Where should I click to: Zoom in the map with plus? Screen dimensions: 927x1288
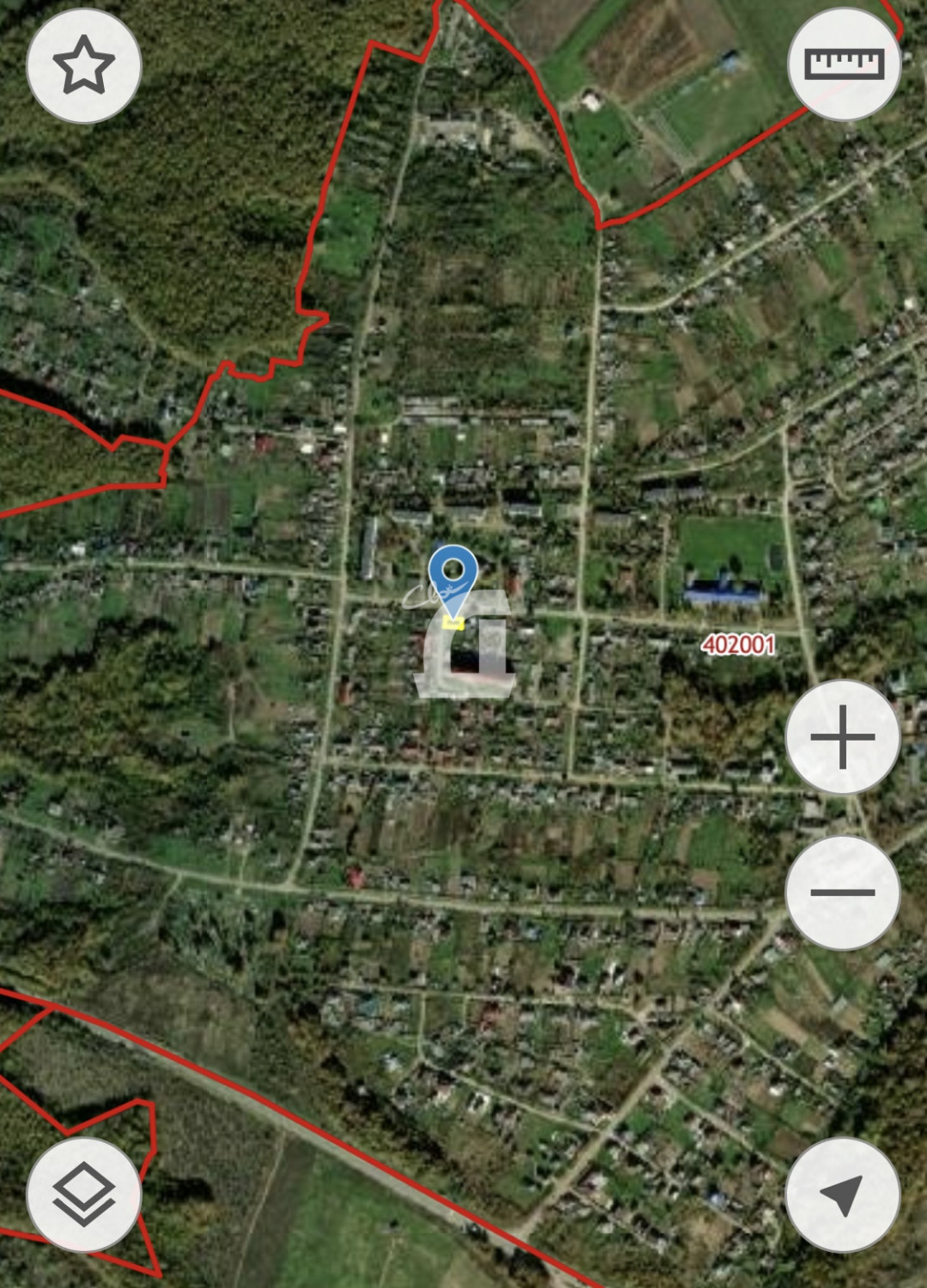point(842,737)
